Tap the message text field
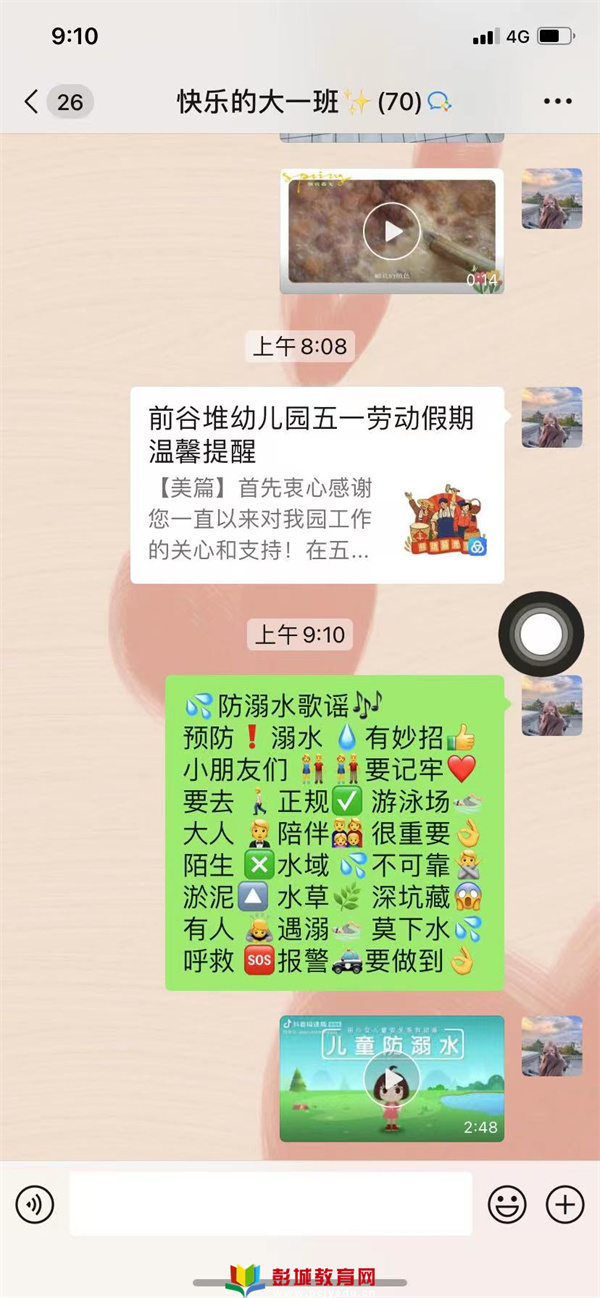600x1298 pixels. (270, 1204)
